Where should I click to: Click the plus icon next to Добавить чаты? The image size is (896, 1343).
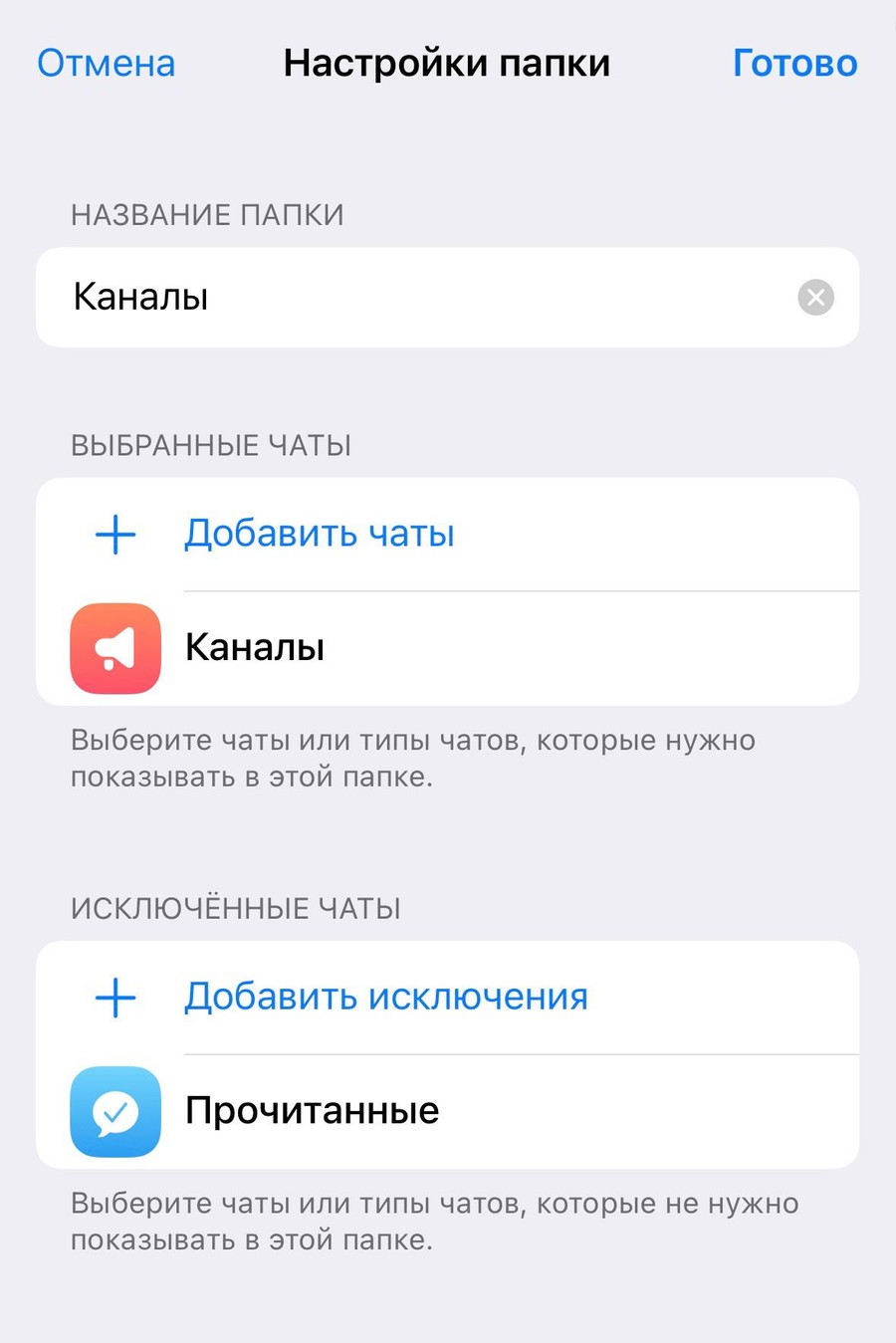(x=115, y=534)
